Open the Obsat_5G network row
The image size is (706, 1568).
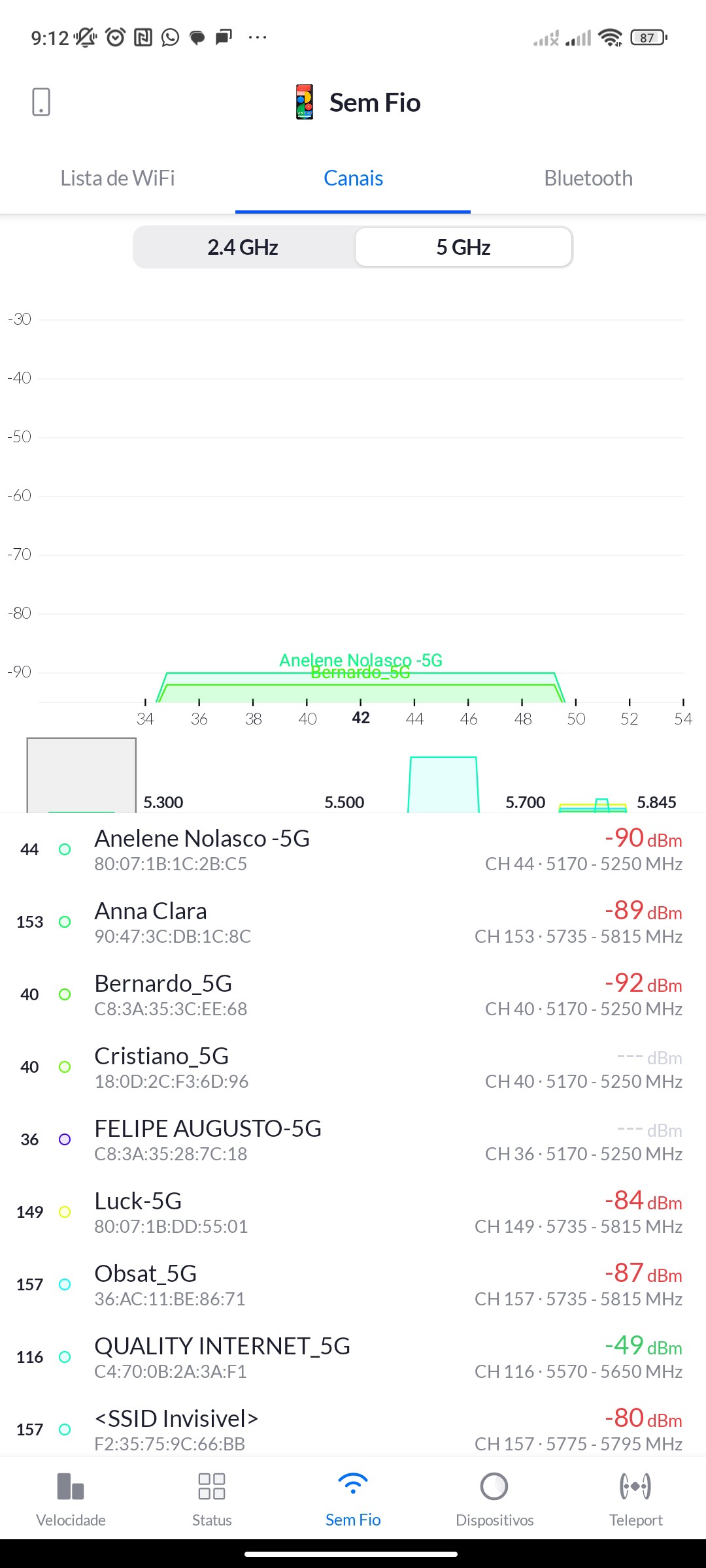coord(353,1284)
